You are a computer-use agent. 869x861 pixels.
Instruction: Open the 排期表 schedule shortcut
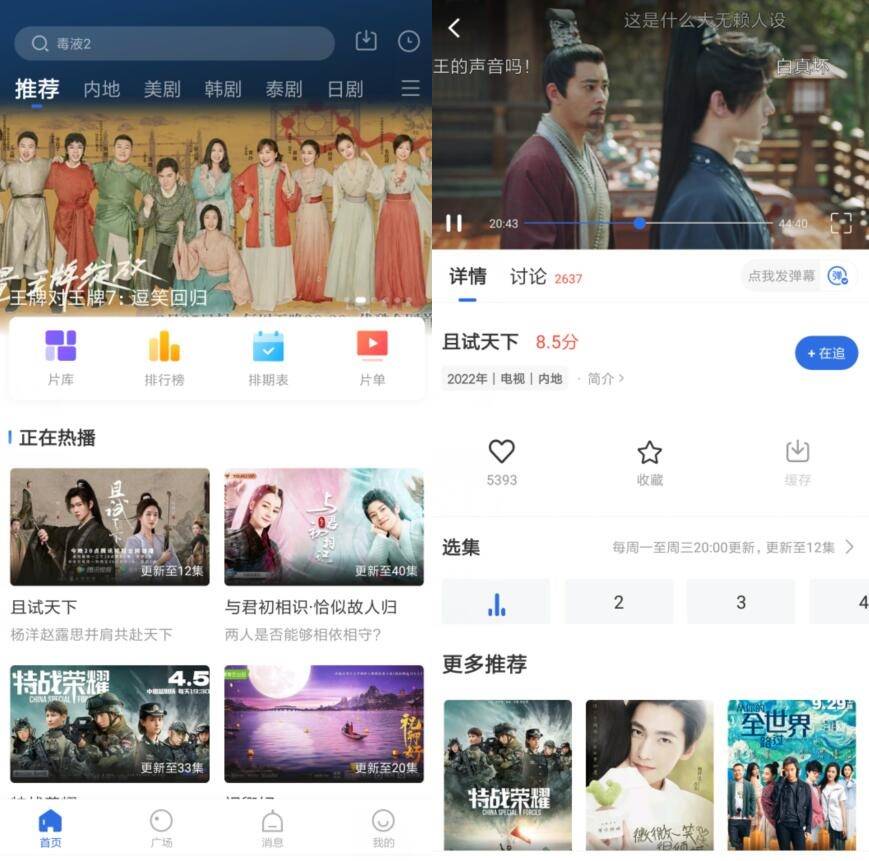pyautogui.click(x=268, y=358)
